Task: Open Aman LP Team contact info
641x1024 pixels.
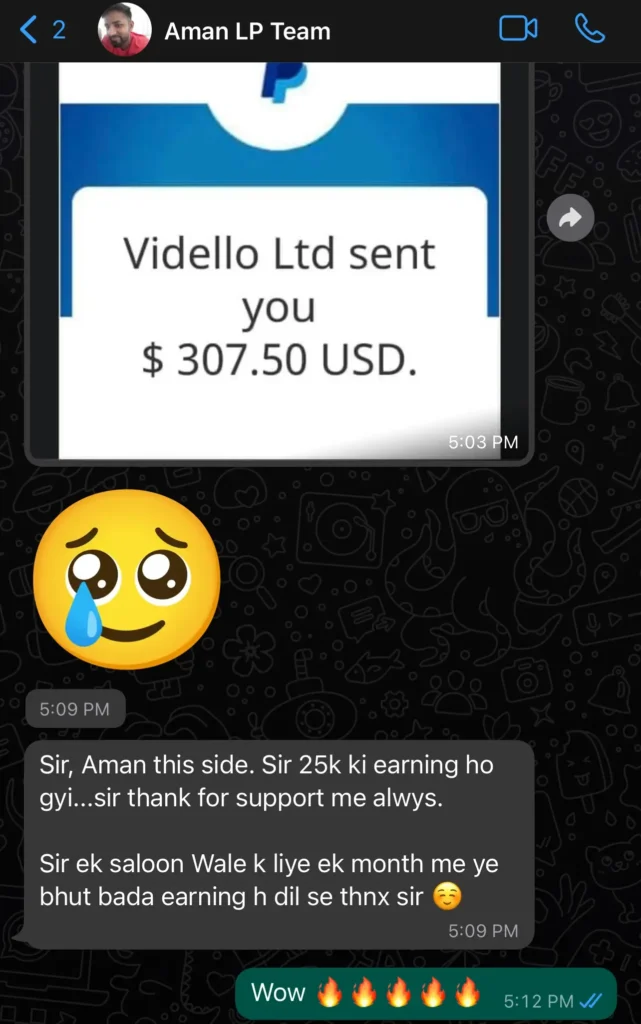Action: coord(247,31)
